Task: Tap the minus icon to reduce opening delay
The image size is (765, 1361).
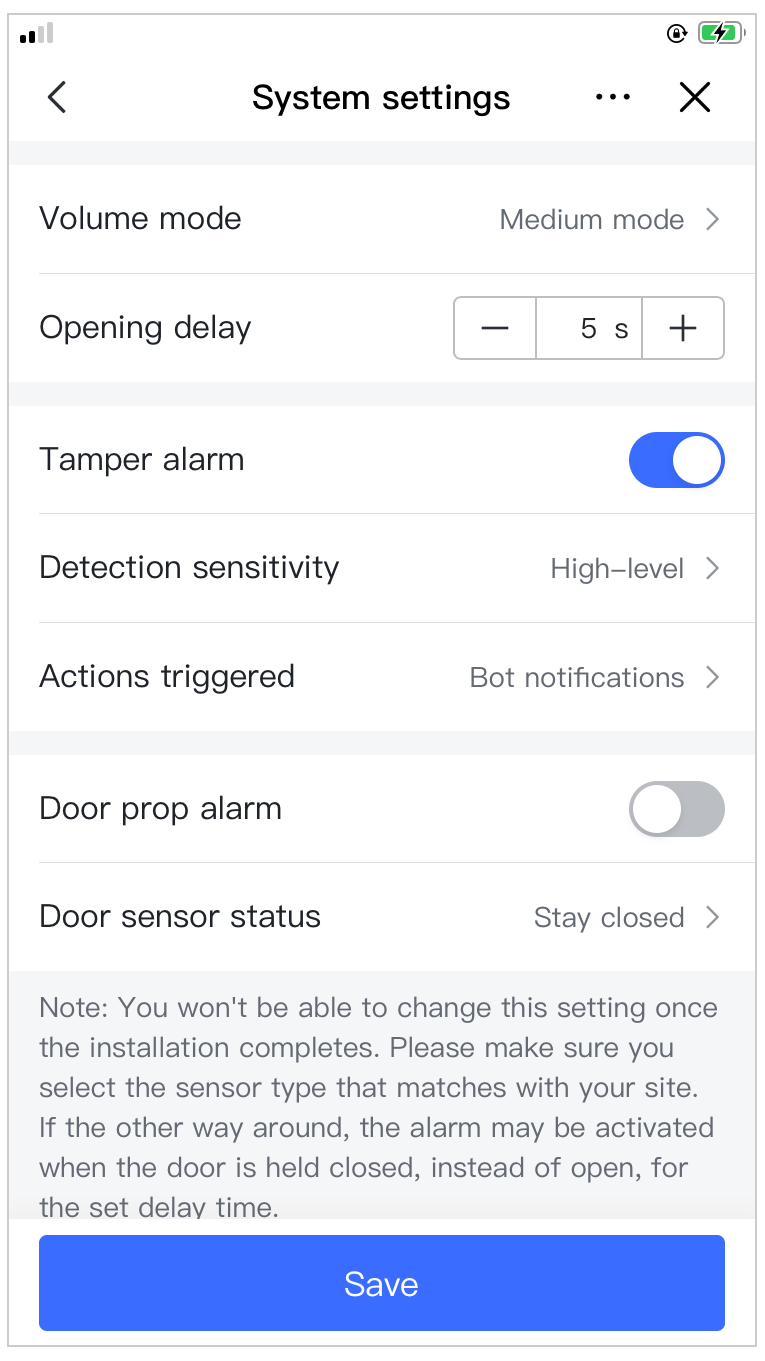Action: coord(495,328)
